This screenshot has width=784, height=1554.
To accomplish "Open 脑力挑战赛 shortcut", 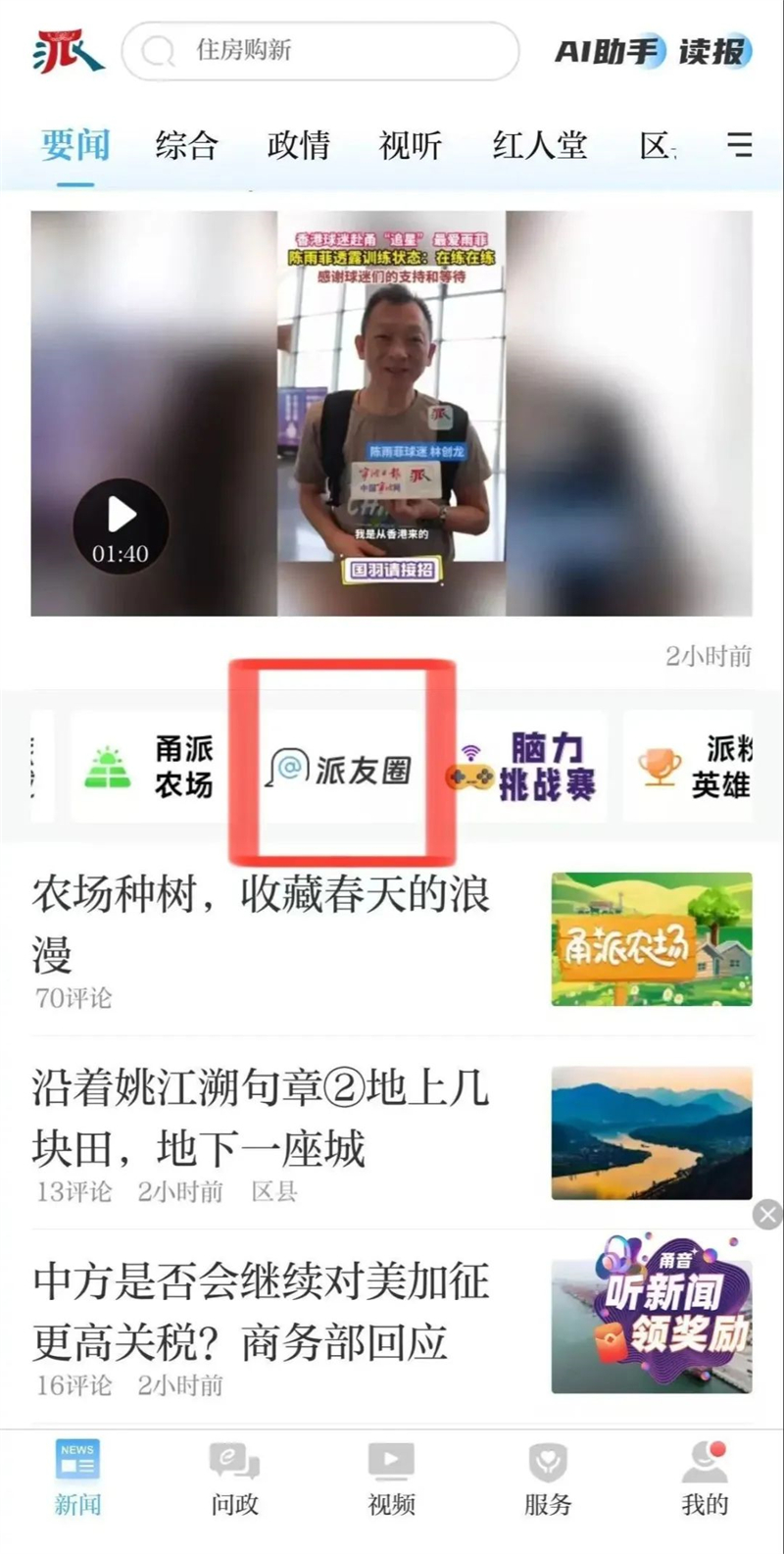I will coord(524,767).
